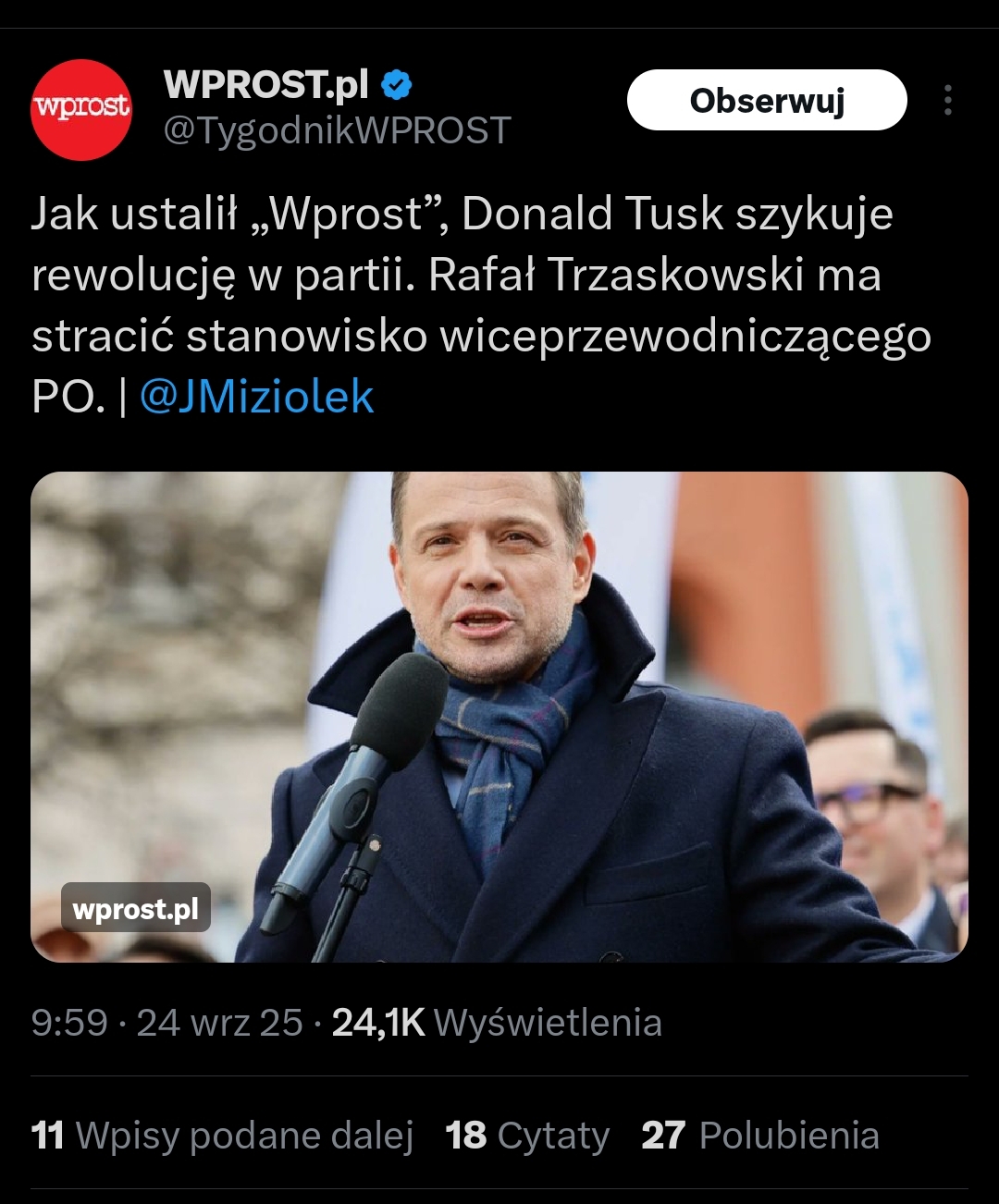Open the WPROST.pl profile picture

(x=81, y=109)
